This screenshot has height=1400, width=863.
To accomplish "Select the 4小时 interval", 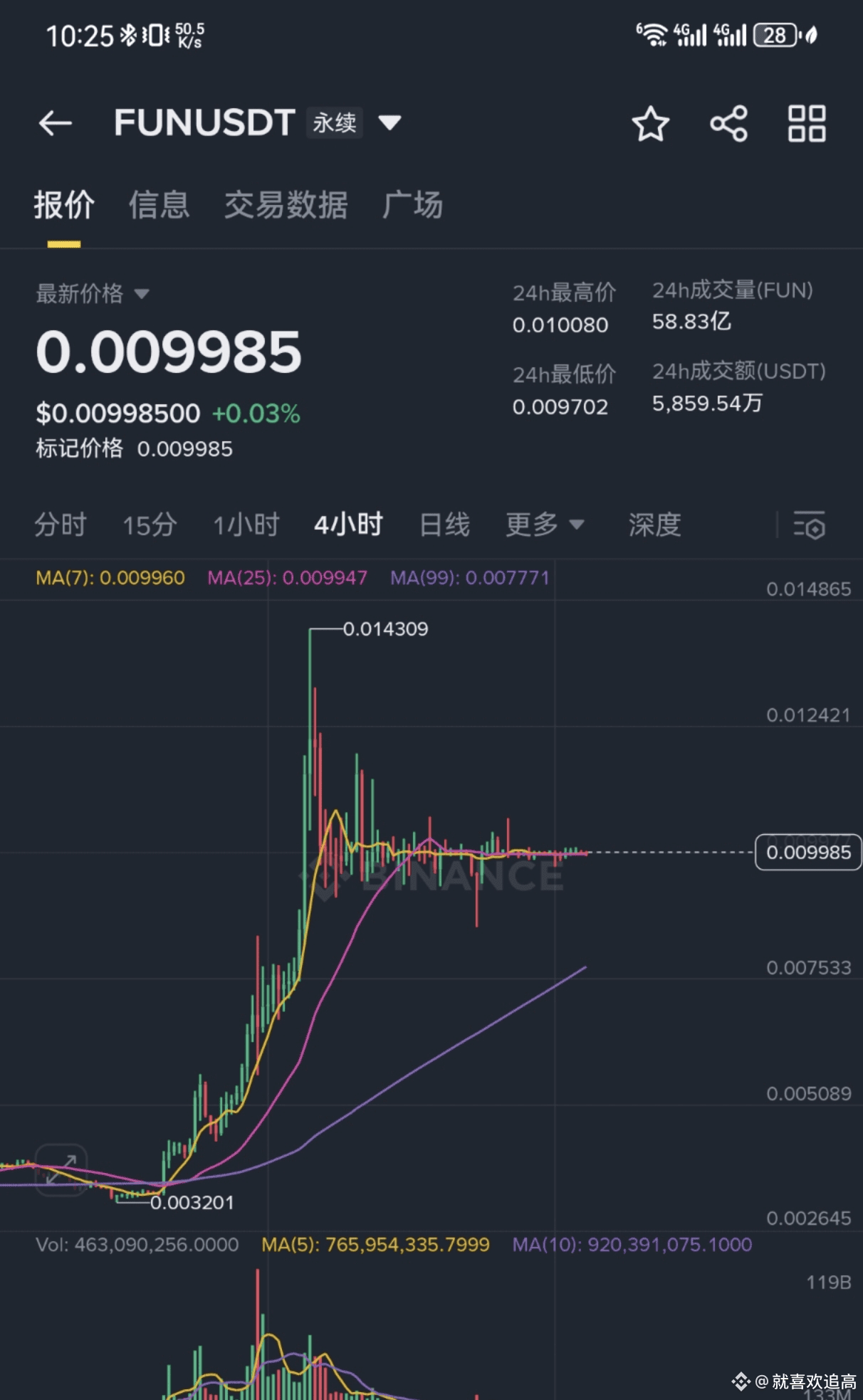I will 348,525.
